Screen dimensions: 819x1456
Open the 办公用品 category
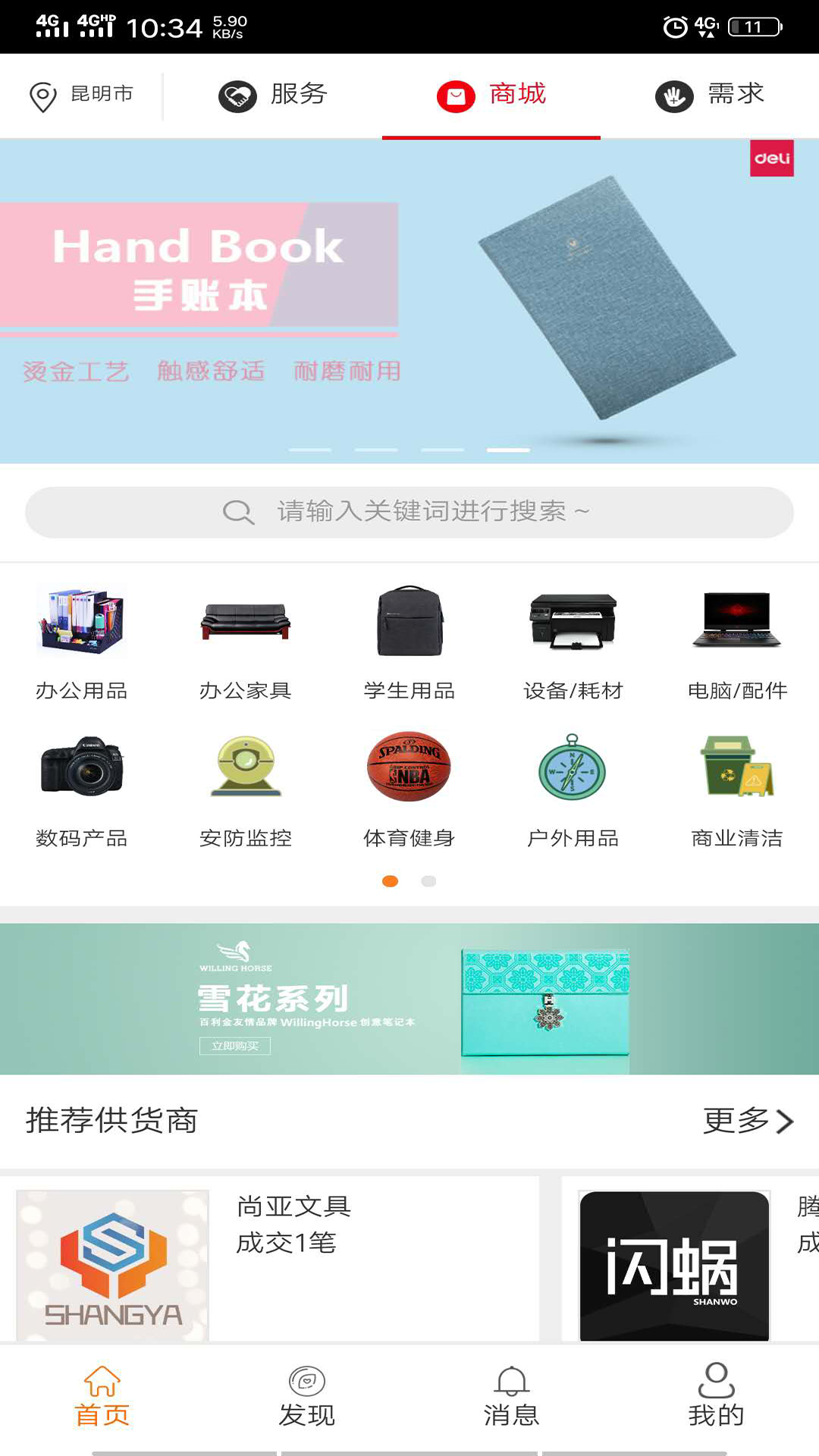click(x=82, y=642)
